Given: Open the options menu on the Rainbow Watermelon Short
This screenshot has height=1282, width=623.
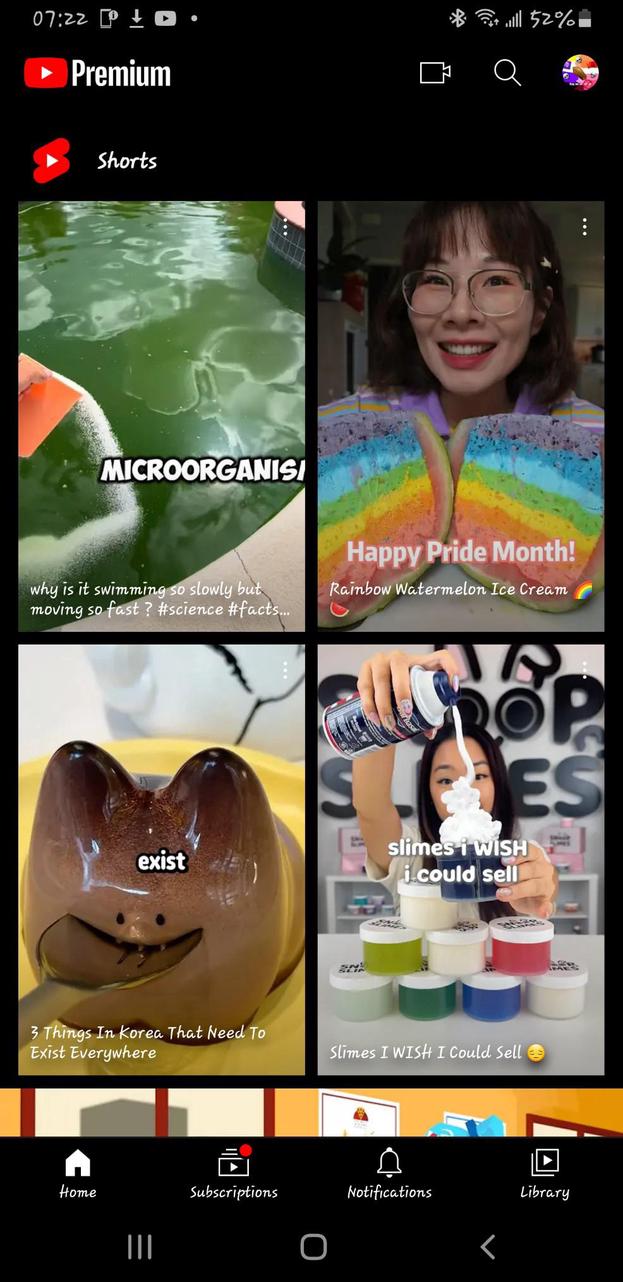Looking at the screenshot, I should pos(585,227).
